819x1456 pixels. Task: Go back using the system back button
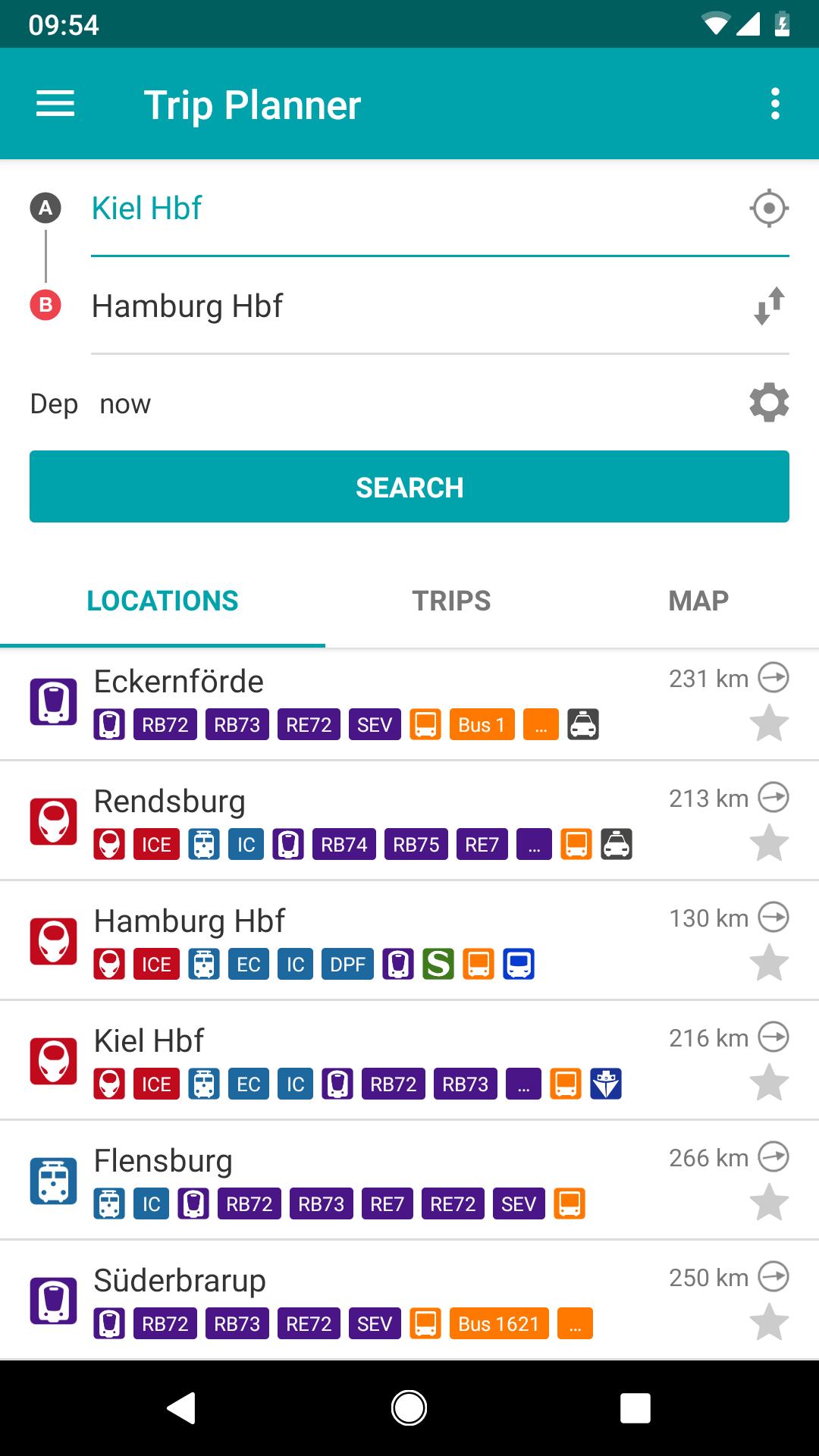tap(182, 1408)
